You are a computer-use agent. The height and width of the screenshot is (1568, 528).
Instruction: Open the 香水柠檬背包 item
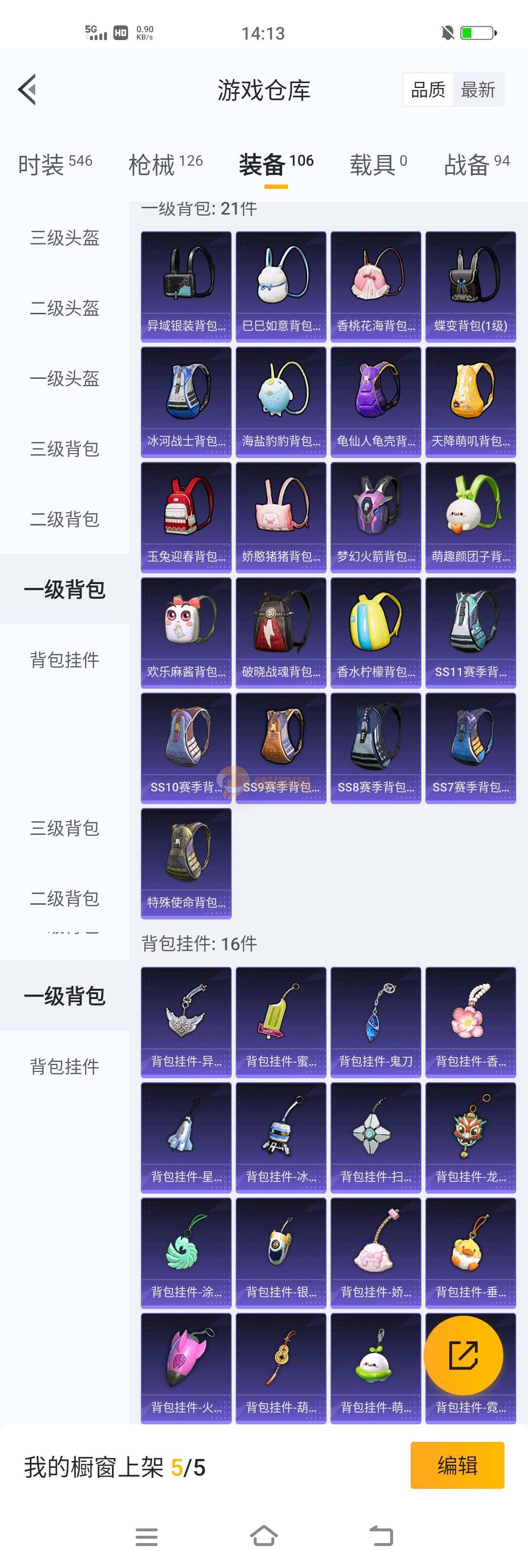(376, 632)
